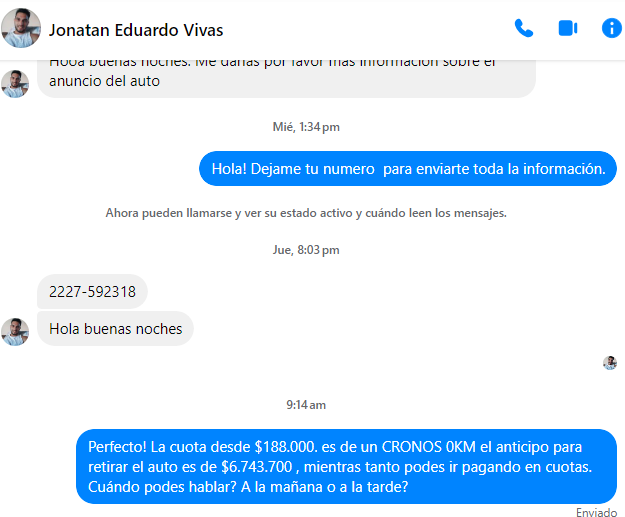The image size is (625, 517).
Task: Tap Jonatan's avatar beside 'Hola buenas noches'
Action: [x=15, y=331]
